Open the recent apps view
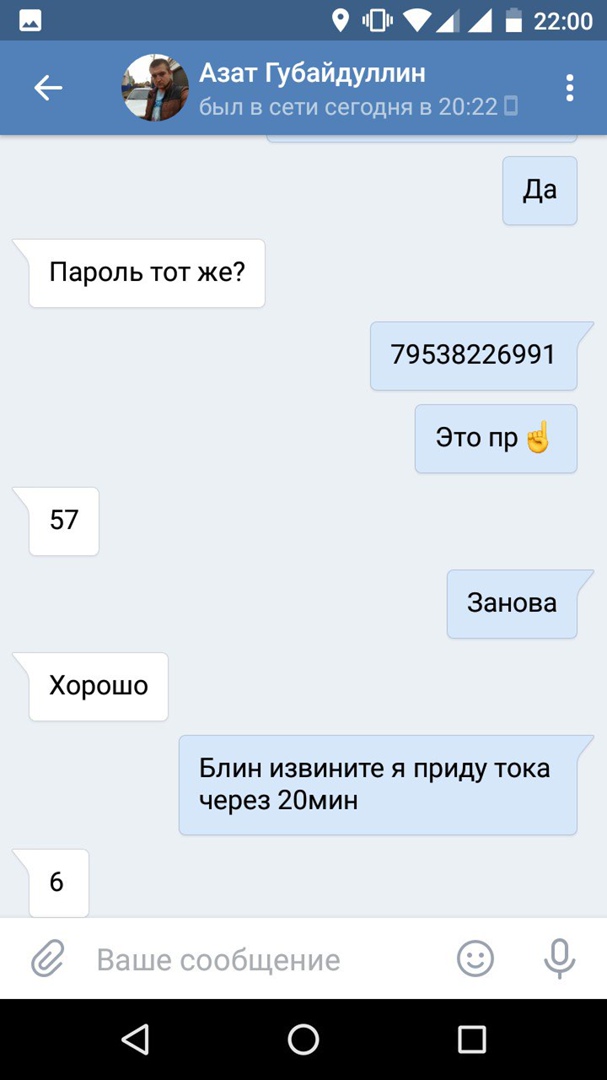The width and height of the screenshot is (607, 1080). (x=471, y=1039)
